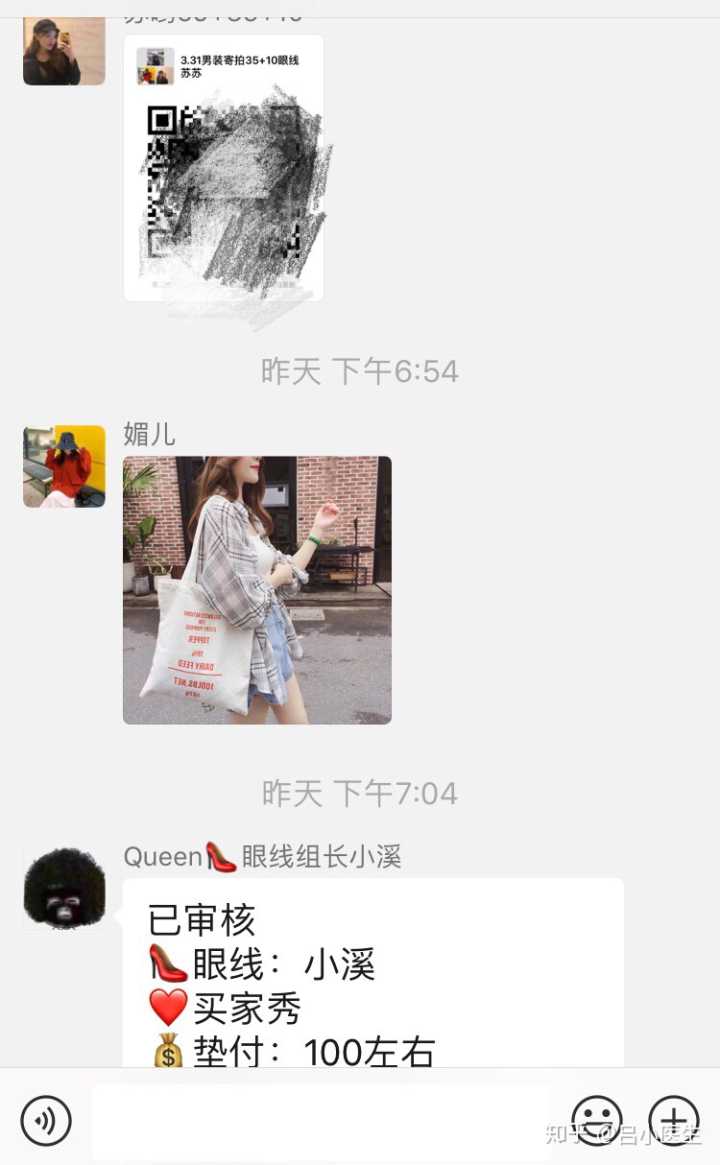720x1165 pixels.
Task: Open the photo sent by 媚儿
Action: pos(257,590)
